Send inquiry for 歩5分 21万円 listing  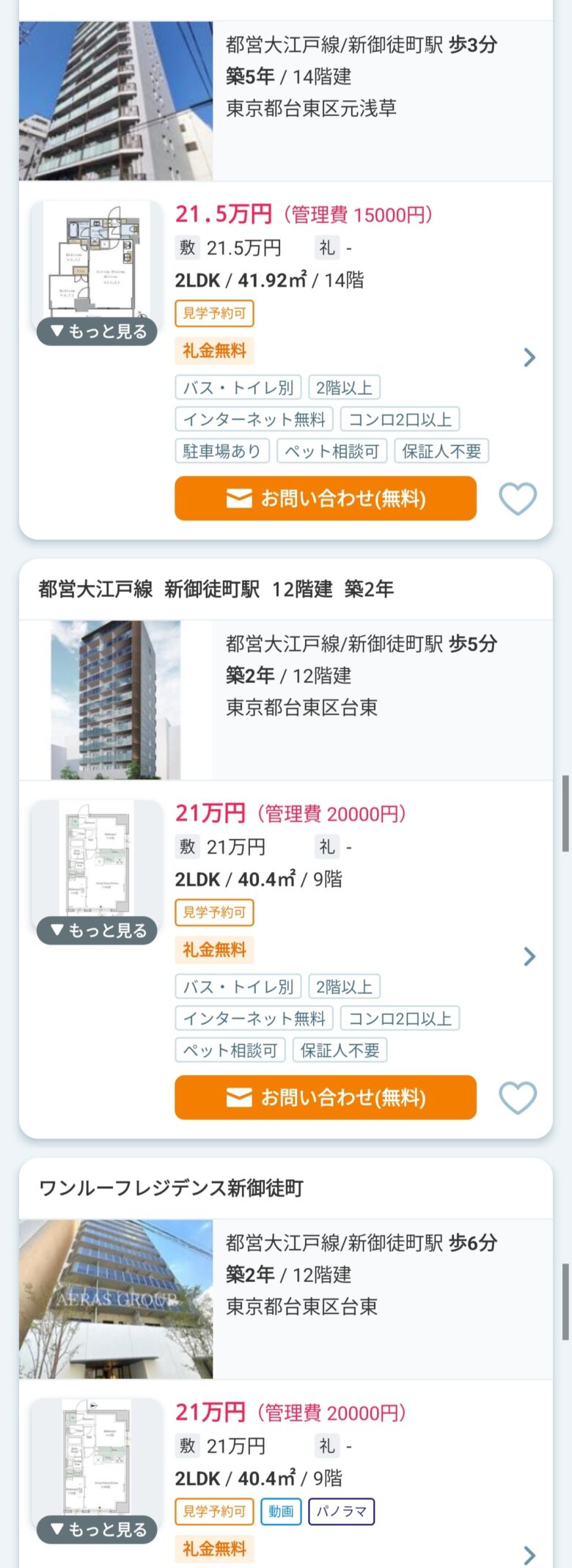[x=325, y=1098]
